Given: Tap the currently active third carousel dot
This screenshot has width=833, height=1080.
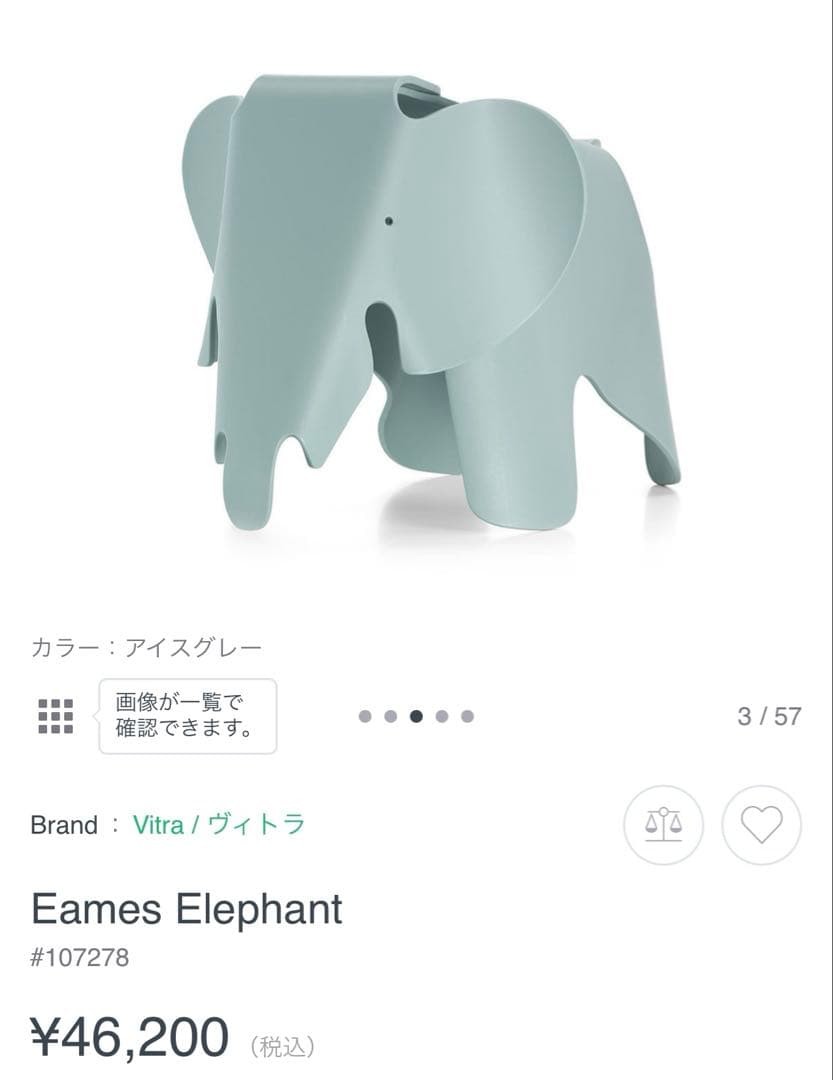Looking at the screenshot, I should pyautogui.click(x=416, y=714).
